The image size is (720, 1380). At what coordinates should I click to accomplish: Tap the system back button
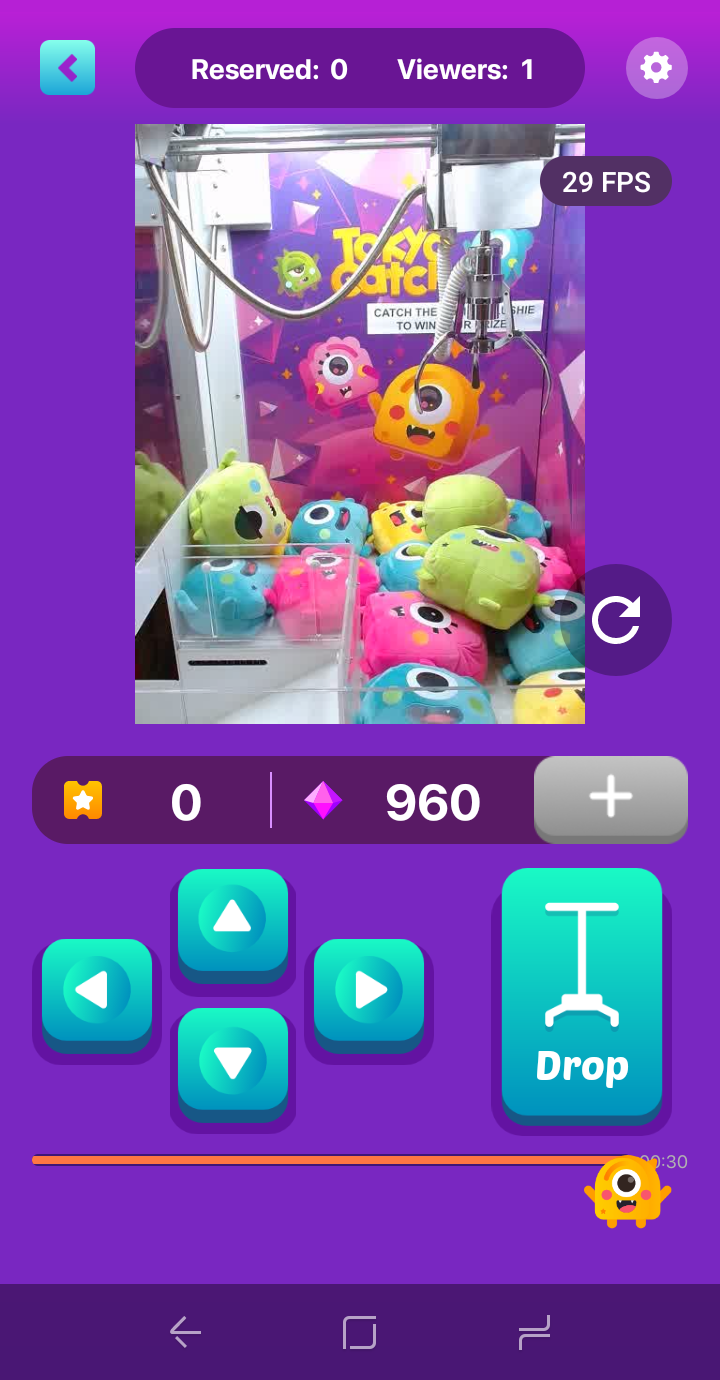coord(186,1332)
